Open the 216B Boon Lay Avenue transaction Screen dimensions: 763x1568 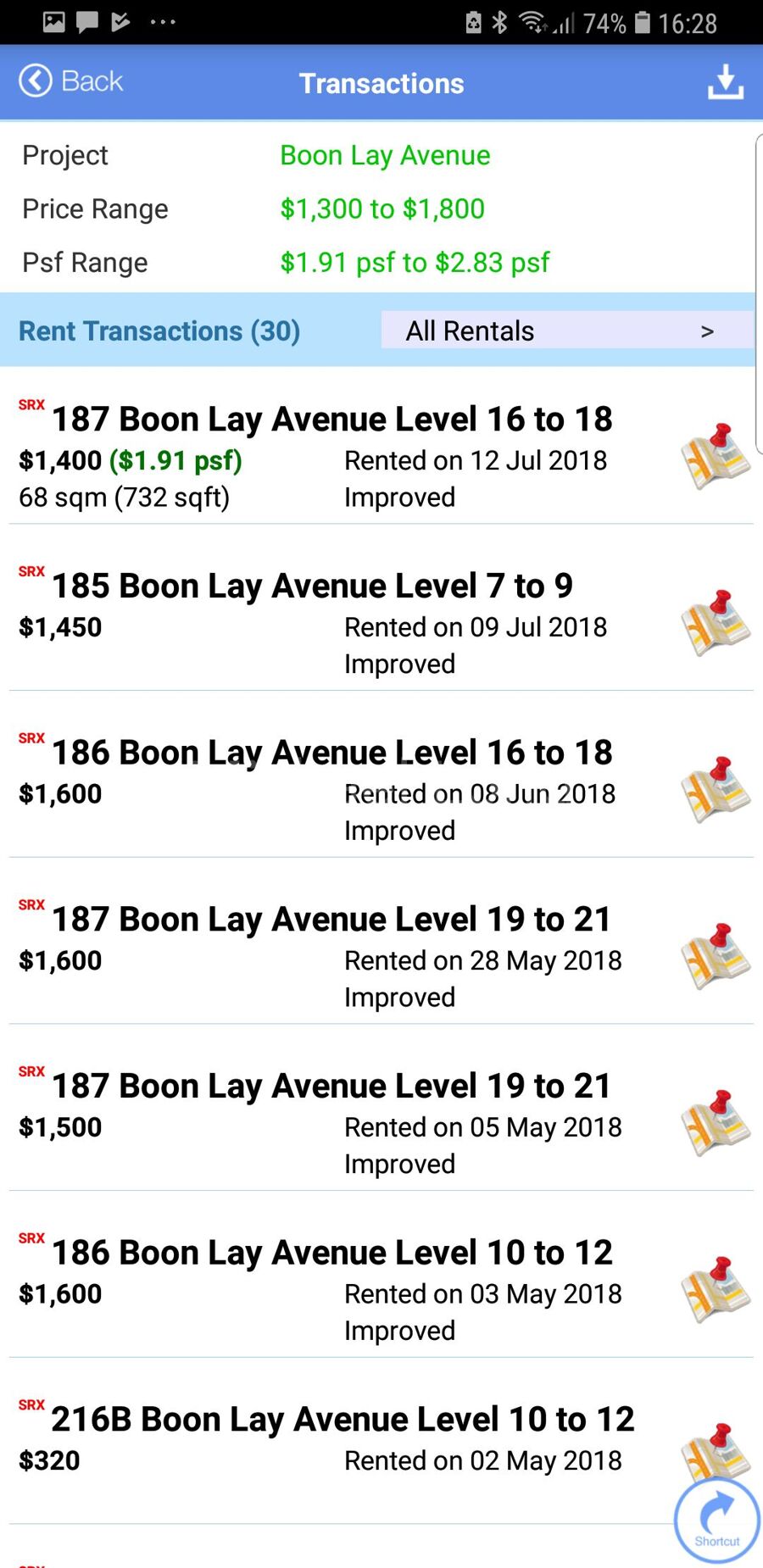(x=339, y=1437)
